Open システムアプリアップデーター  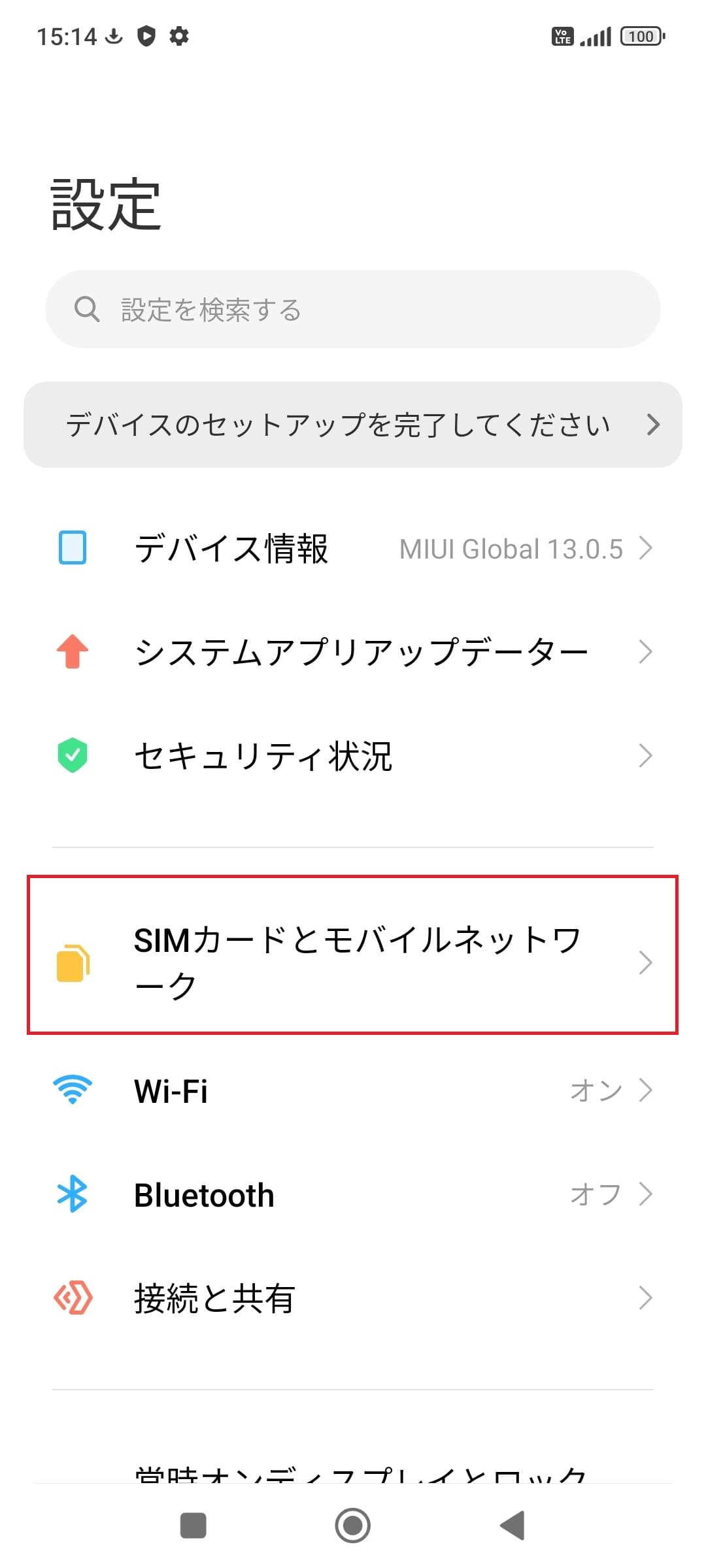(x=353, y=652)
